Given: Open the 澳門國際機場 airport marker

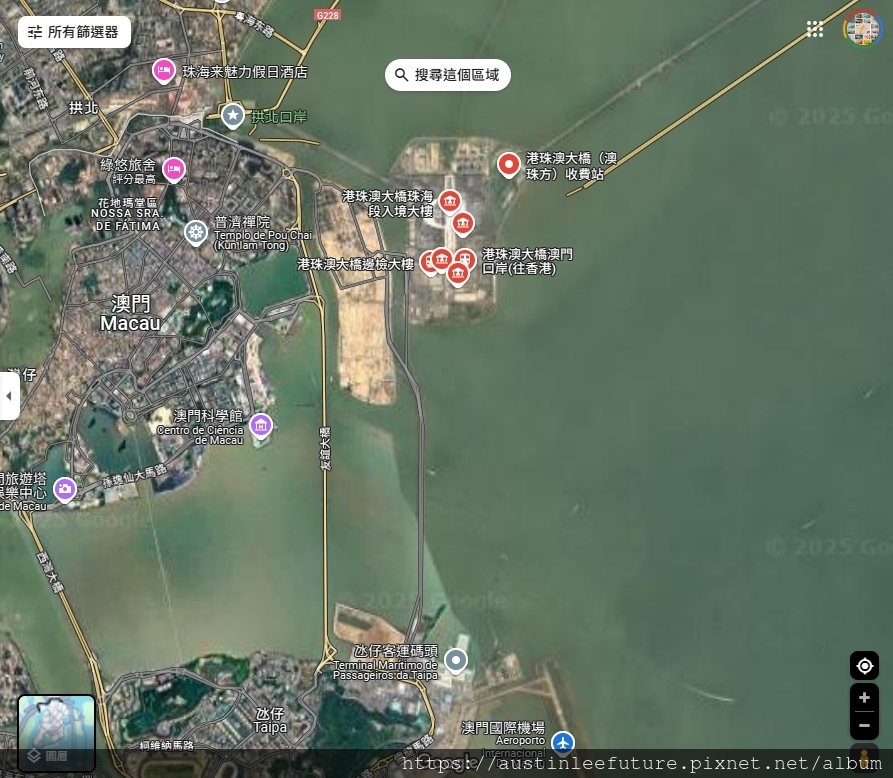Looking at the screenshot, I should click(x=563, y=743).
